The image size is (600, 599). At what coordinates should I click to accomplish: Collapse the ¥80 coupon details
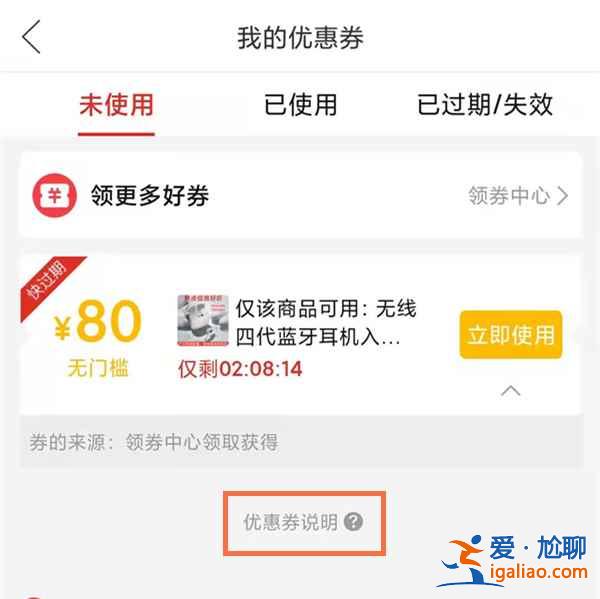pos(510,391)
